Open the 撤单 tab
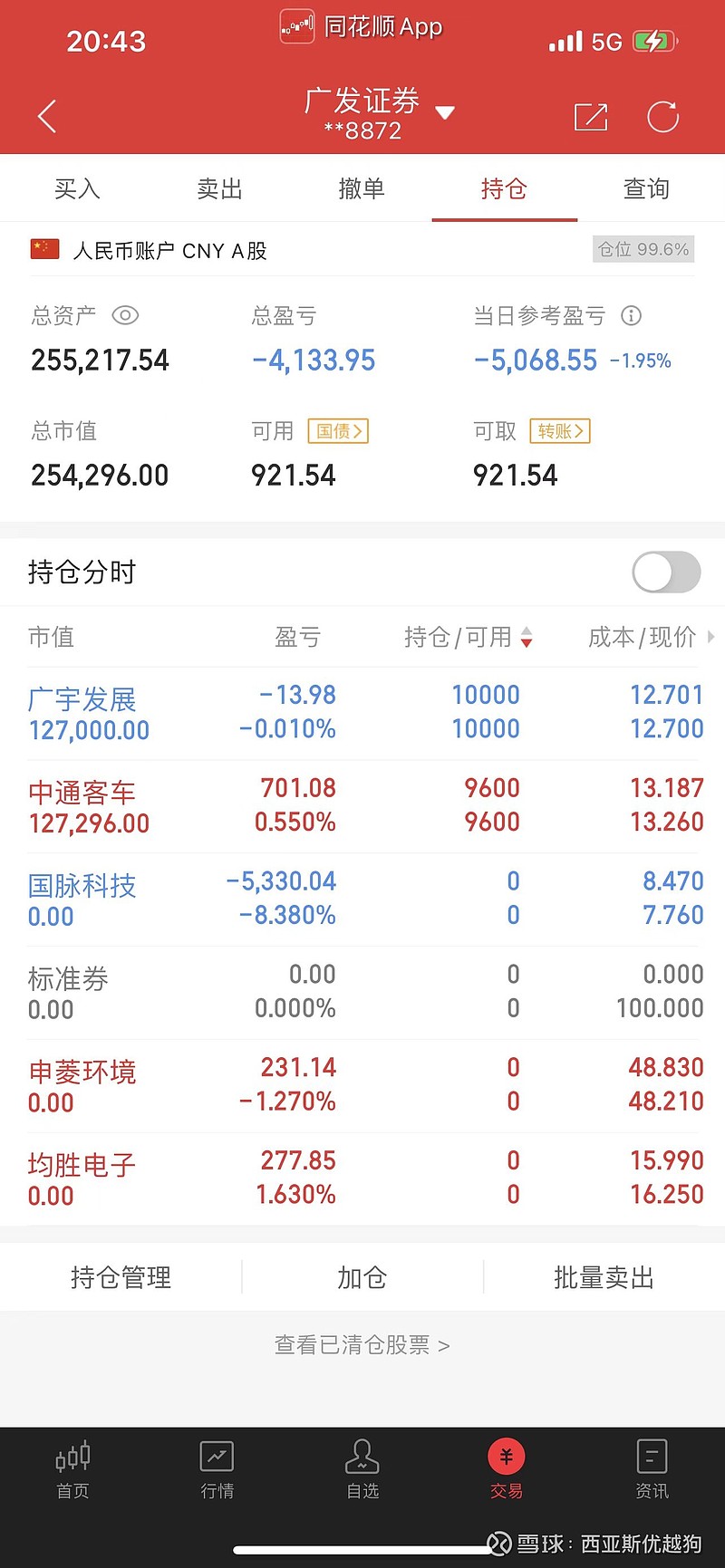Screen dimensions: 725x1568 point(362,188)
